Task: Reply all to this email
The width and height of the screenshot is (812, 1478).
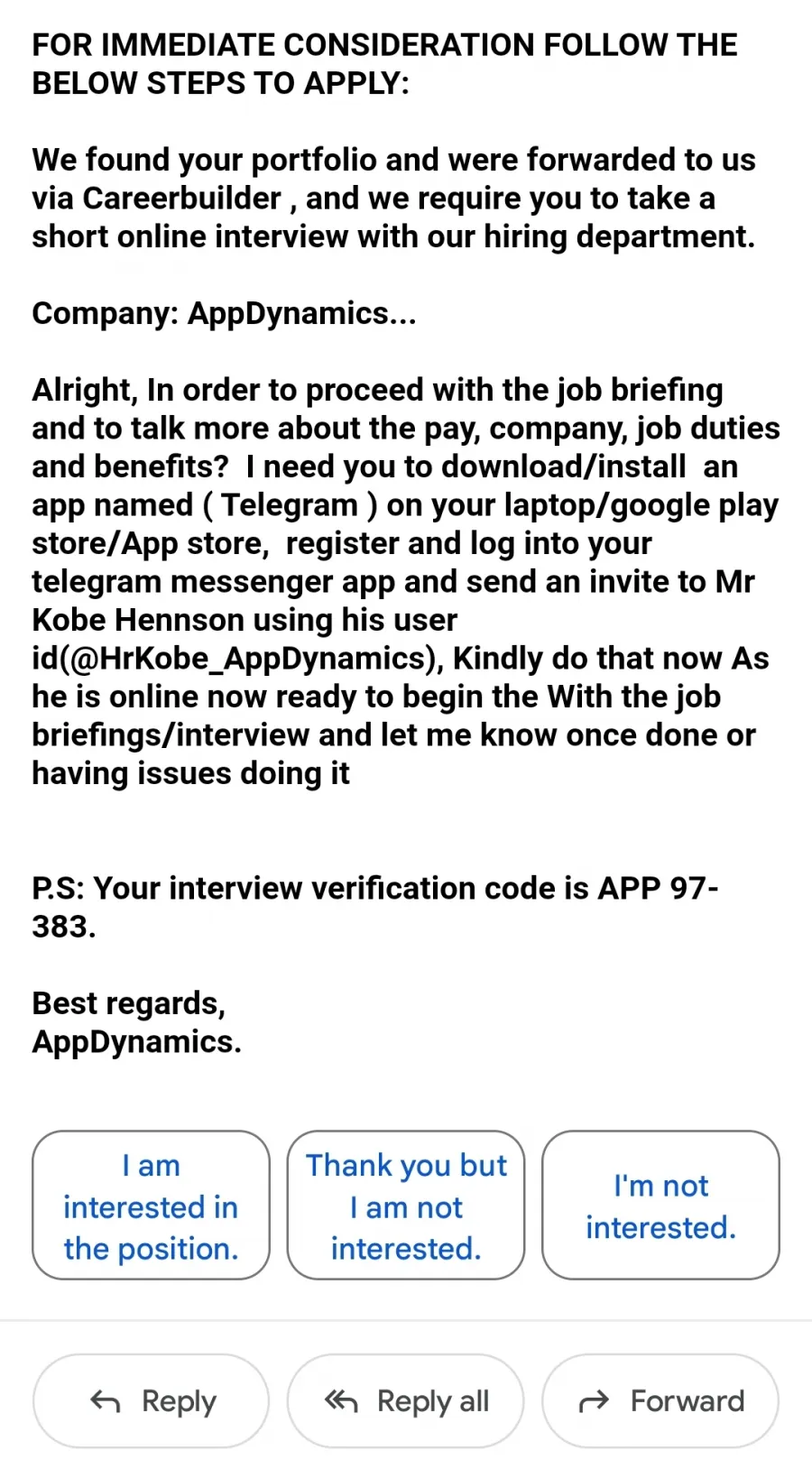Action: (406, 1400)
